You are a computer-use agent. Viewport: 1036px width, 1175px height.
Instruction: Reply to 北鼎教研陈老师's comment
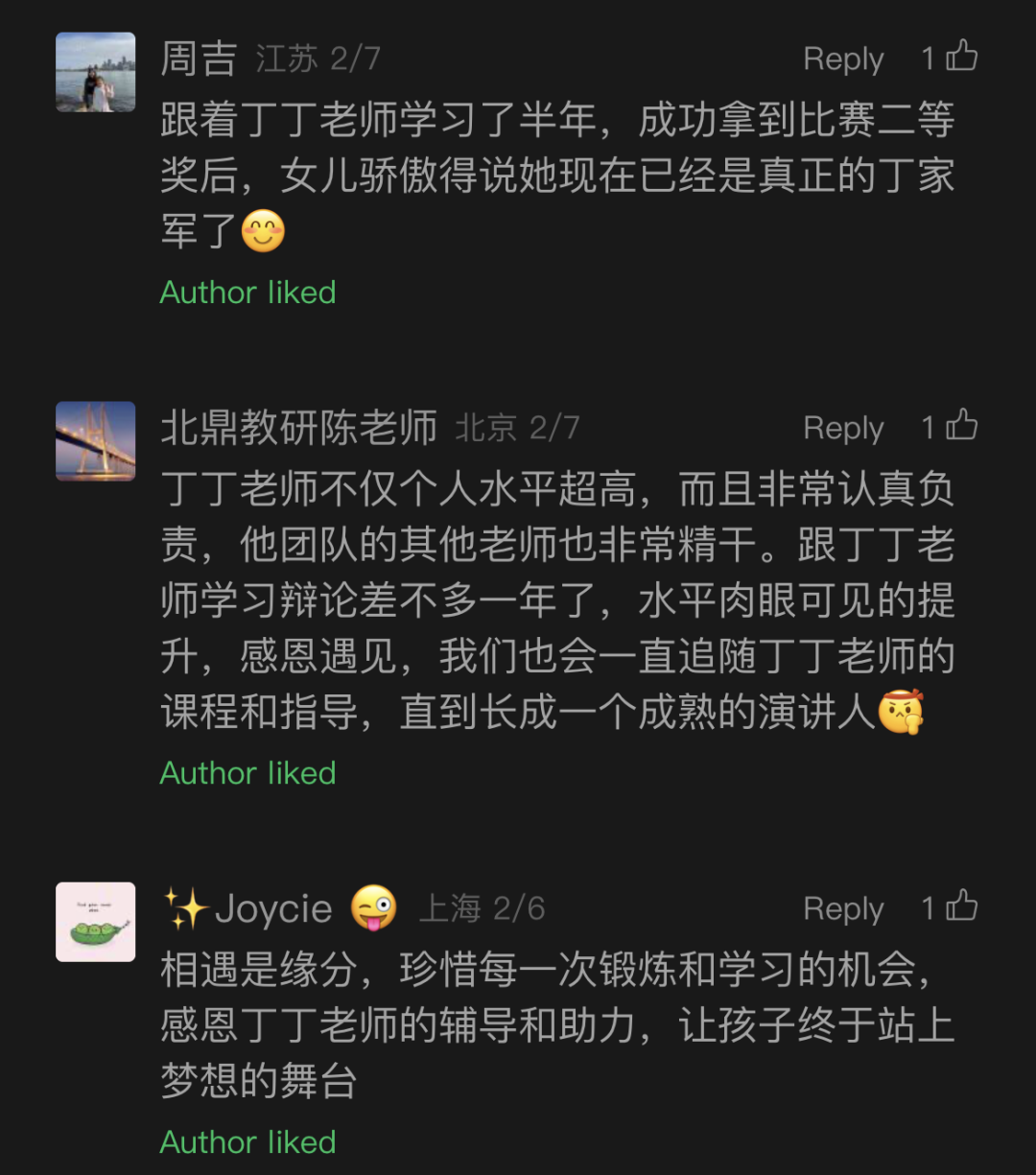tap(843, 428)
